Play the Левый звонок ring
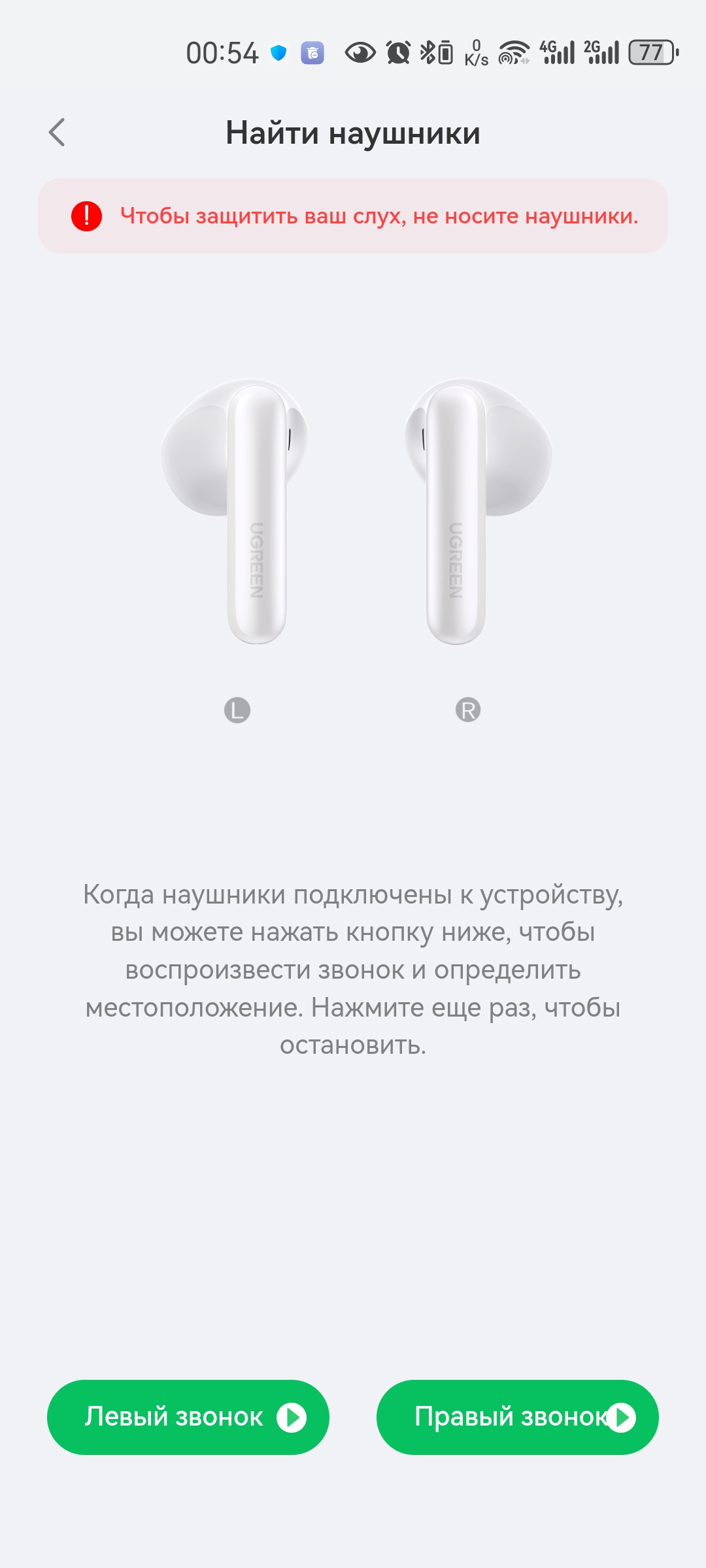The image size is (706, 1568). click(188, 1417)
